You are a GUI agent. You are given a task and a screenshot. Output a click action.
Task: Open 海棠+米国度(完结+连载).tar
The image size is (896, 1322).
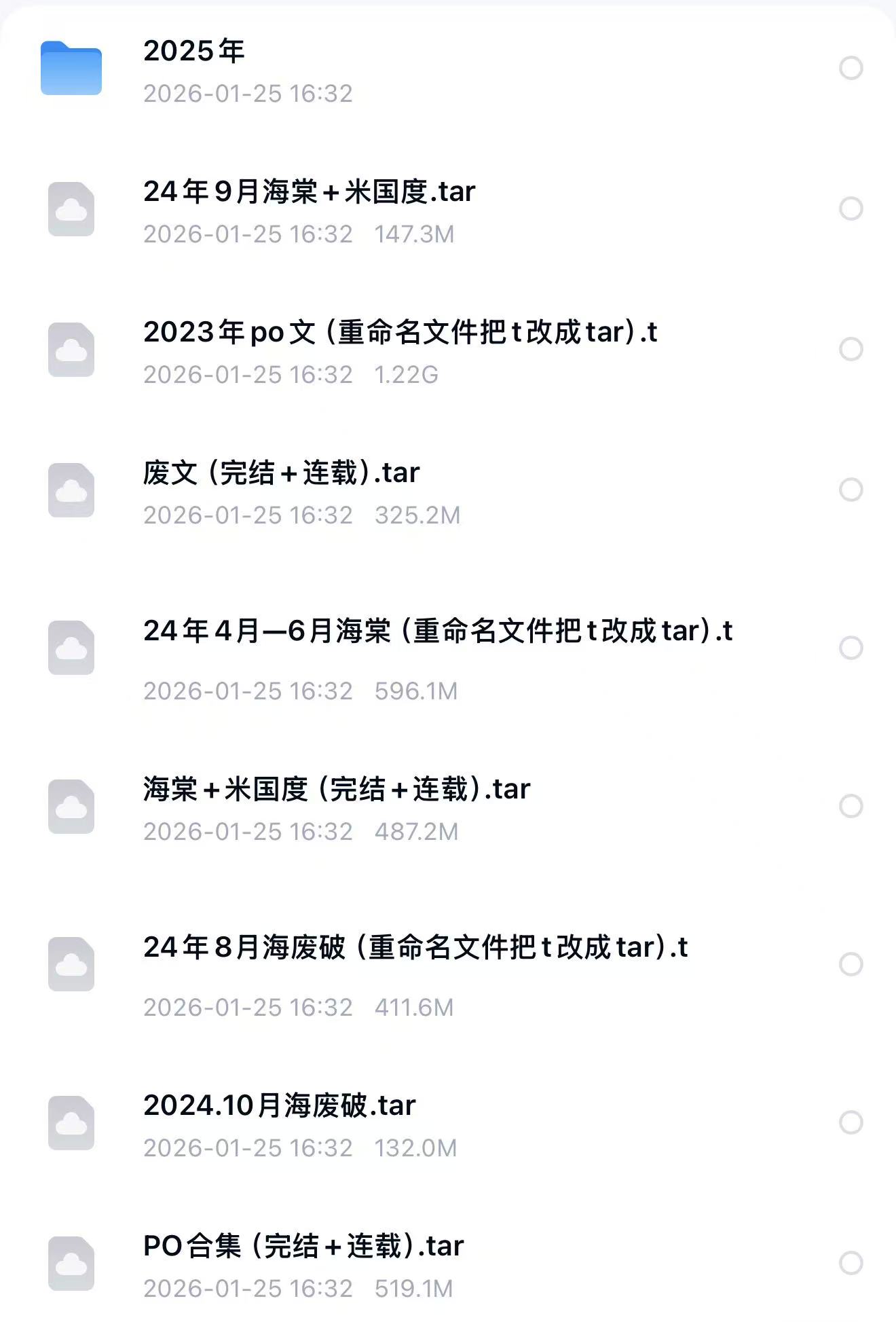tap(336, 790)
